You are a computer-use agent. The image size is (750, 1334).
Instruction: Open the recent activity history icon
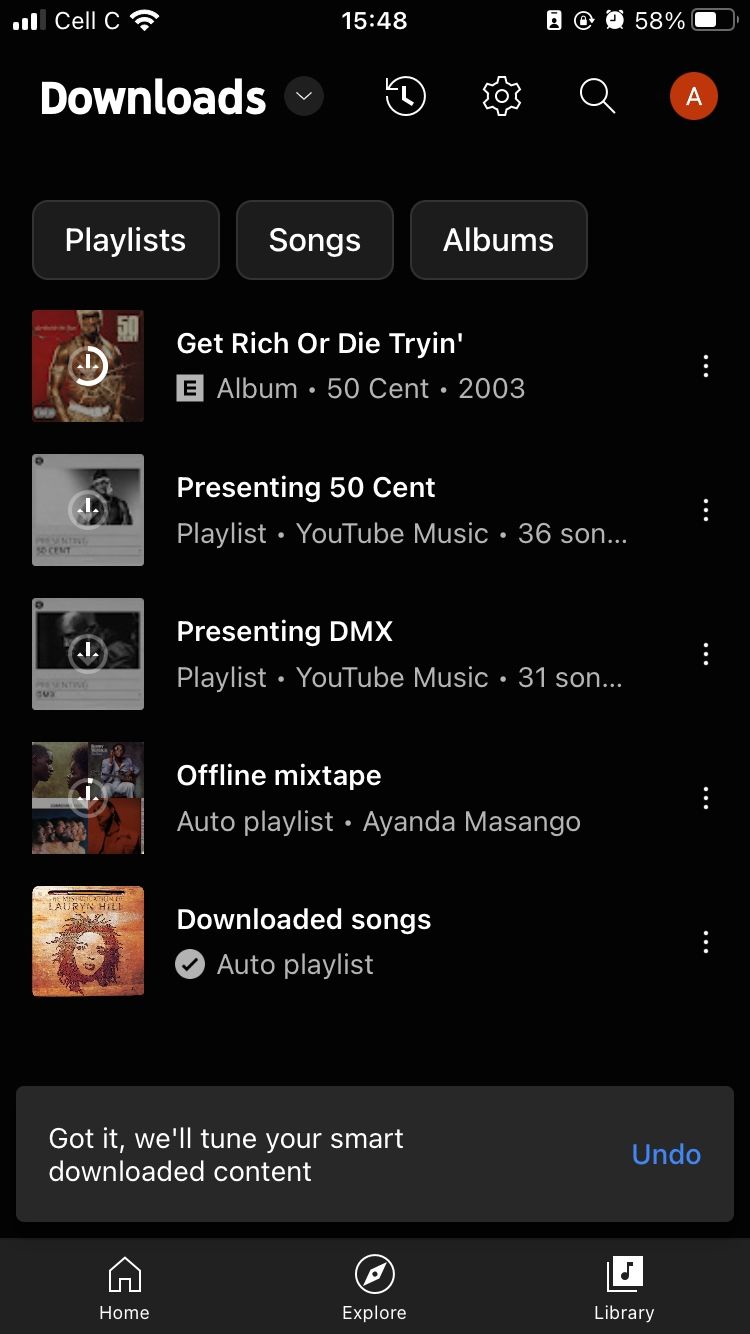tap(404, 96)
